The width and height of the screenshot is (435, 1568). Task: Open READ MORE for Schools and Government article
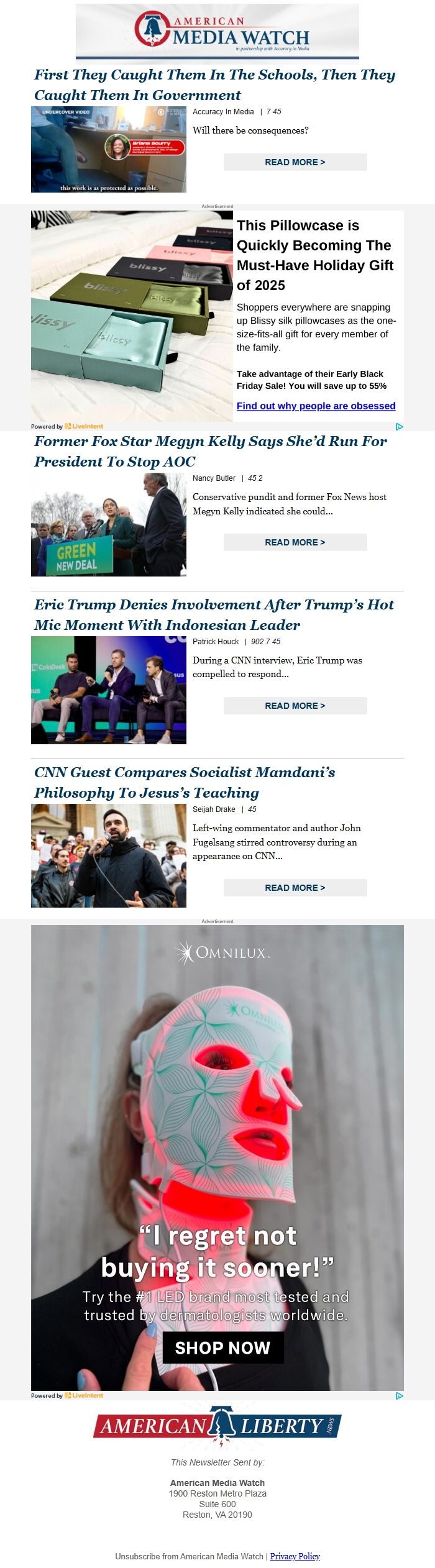[x=295, y=162]
